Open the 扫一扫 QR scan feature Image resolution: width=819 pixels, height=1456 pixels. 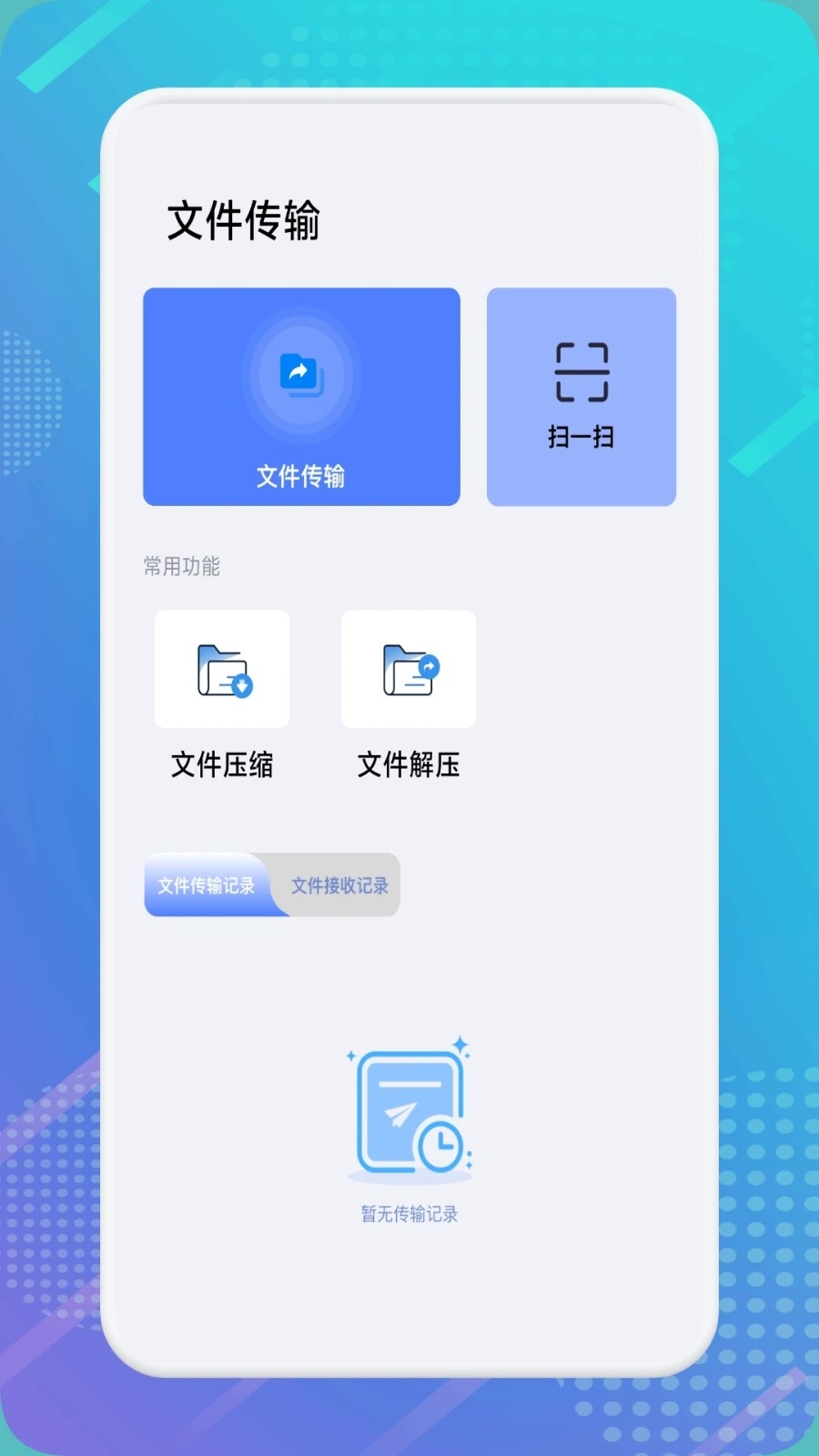[x=580, y=396]
